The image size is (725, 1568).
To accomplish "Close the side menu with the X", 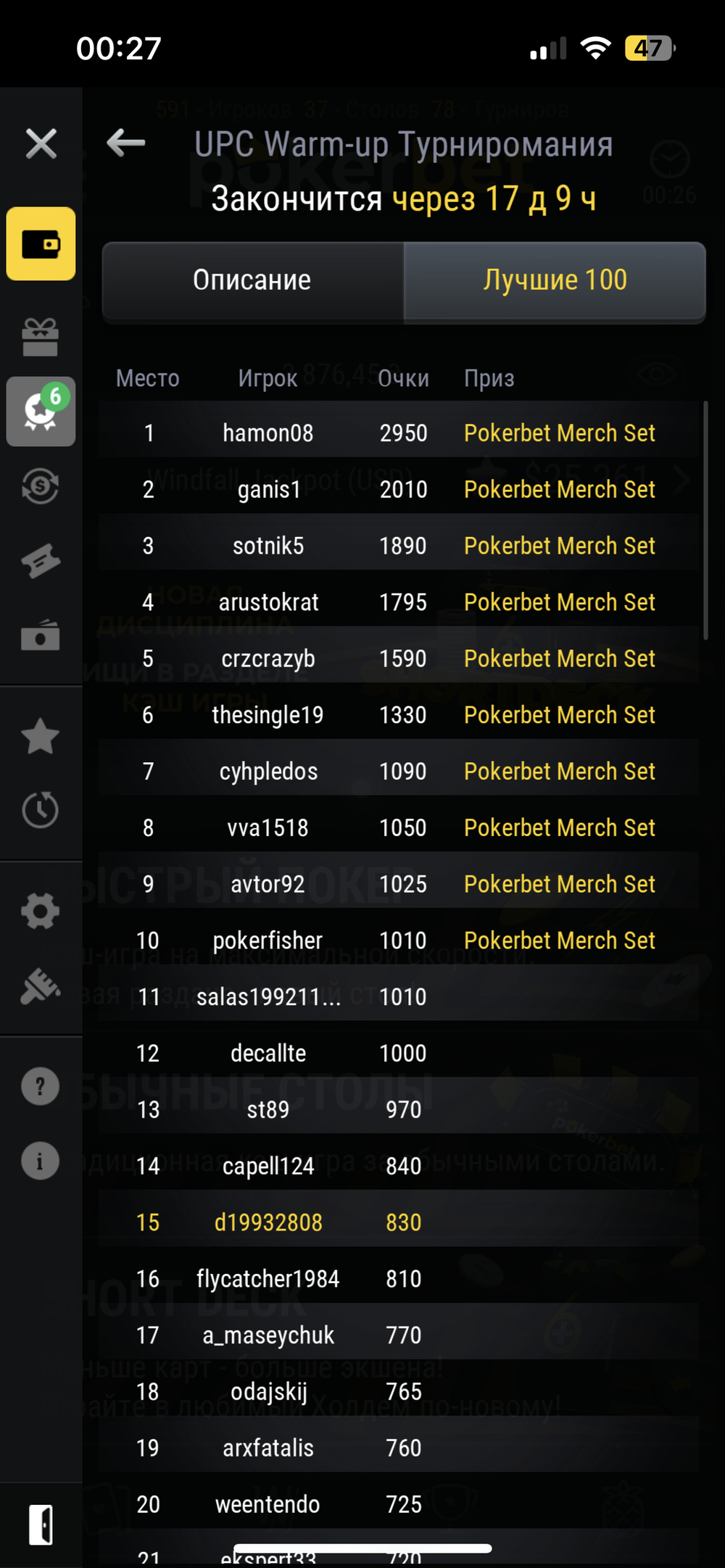I will tap(41, 143).
